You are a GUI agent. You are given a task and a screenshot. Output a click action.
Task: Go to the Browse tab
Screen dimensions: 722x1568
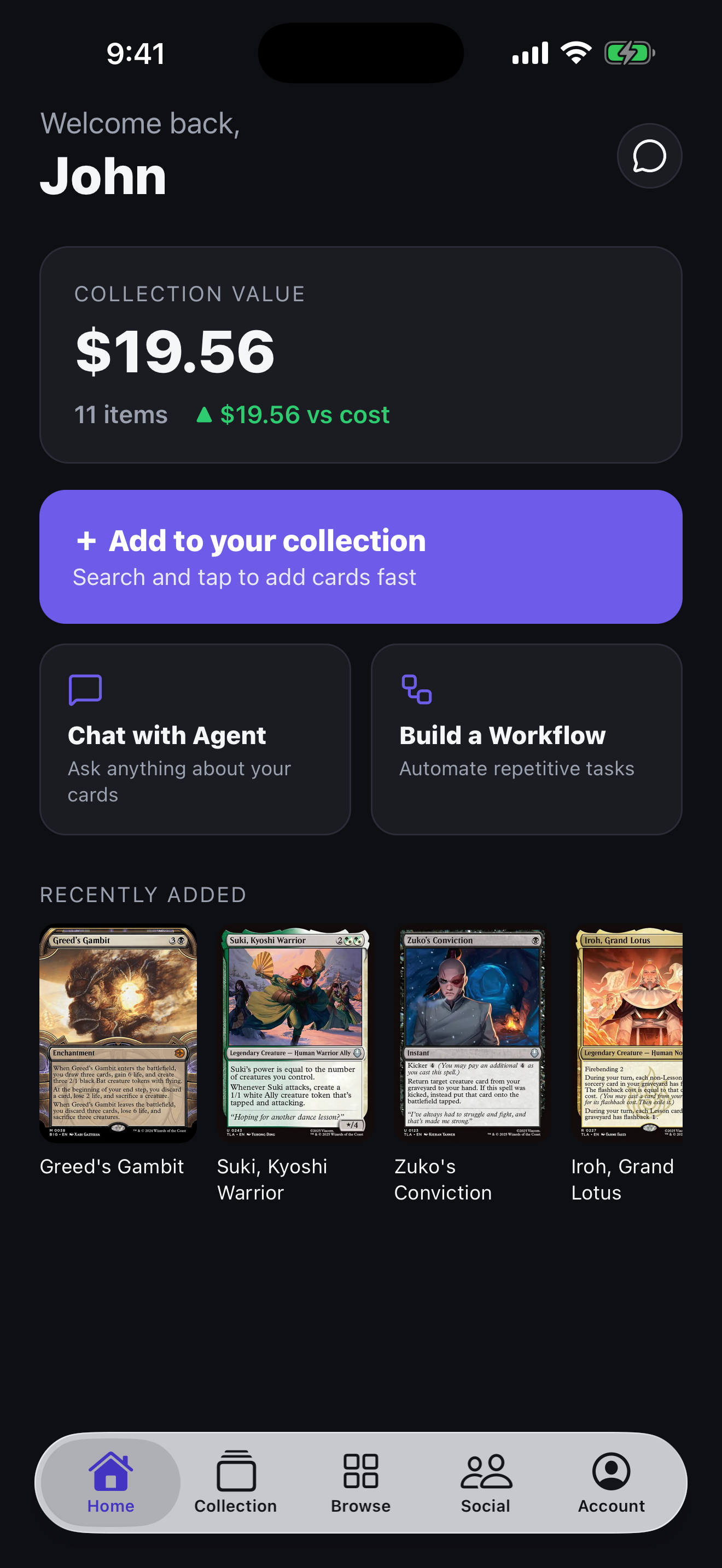pos(361,1483)
